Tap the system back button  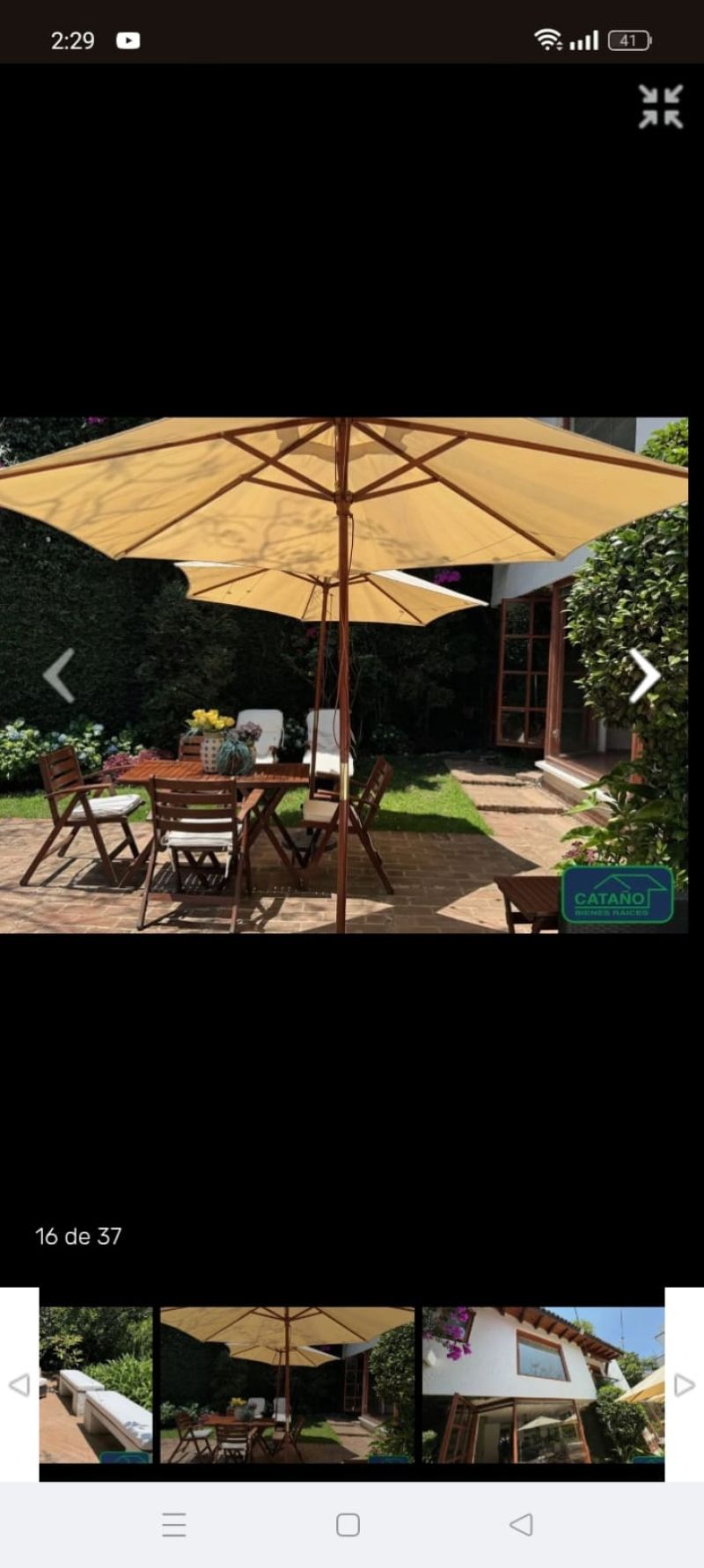pyautogui.click(x=521, y=1525)
